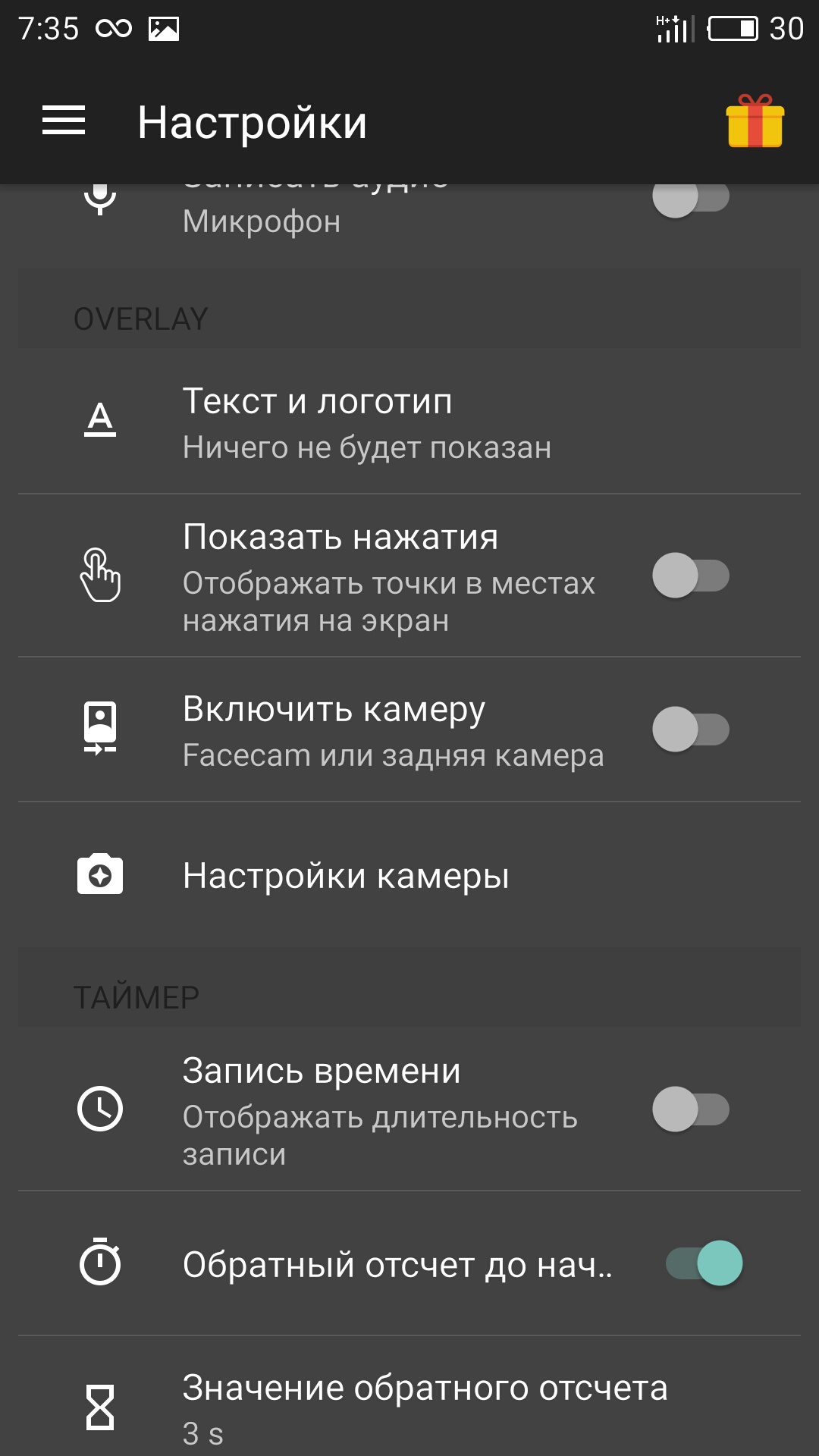Open Значение обратного отсчета setting
Screen dimensions: 819x1456
409,1407
